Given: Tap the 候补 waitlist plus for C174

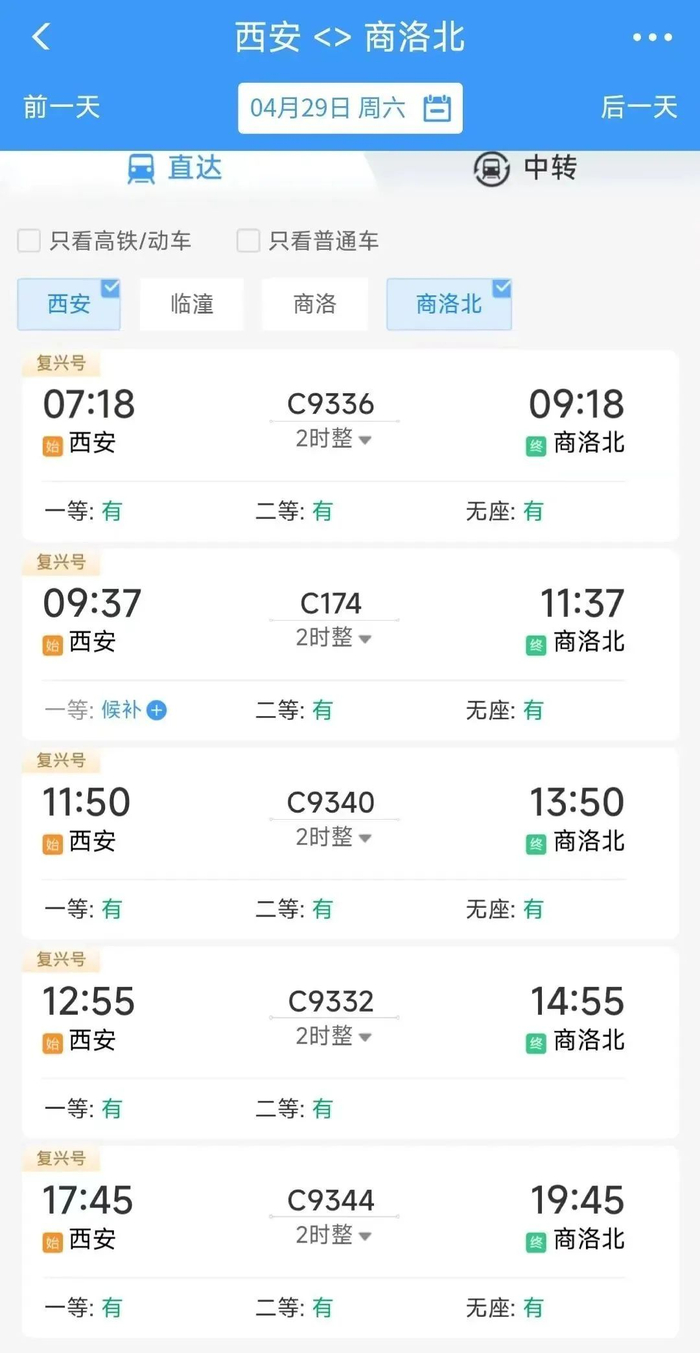Looking at the screenshot, I should coord(157,710).
